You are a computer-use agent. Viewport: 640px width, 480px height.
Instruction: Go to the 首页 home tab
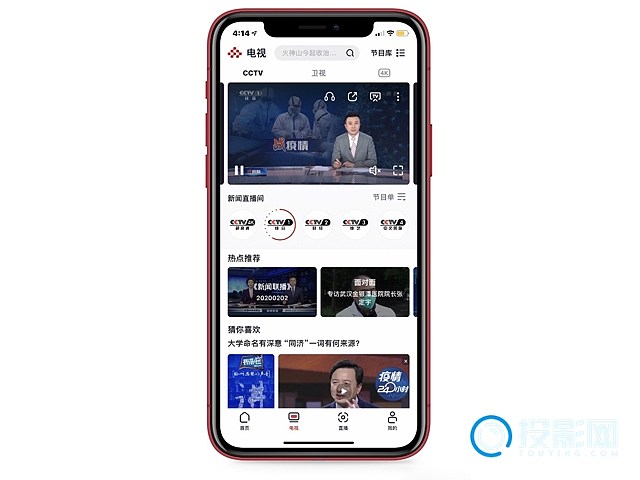tap(244, 420)
